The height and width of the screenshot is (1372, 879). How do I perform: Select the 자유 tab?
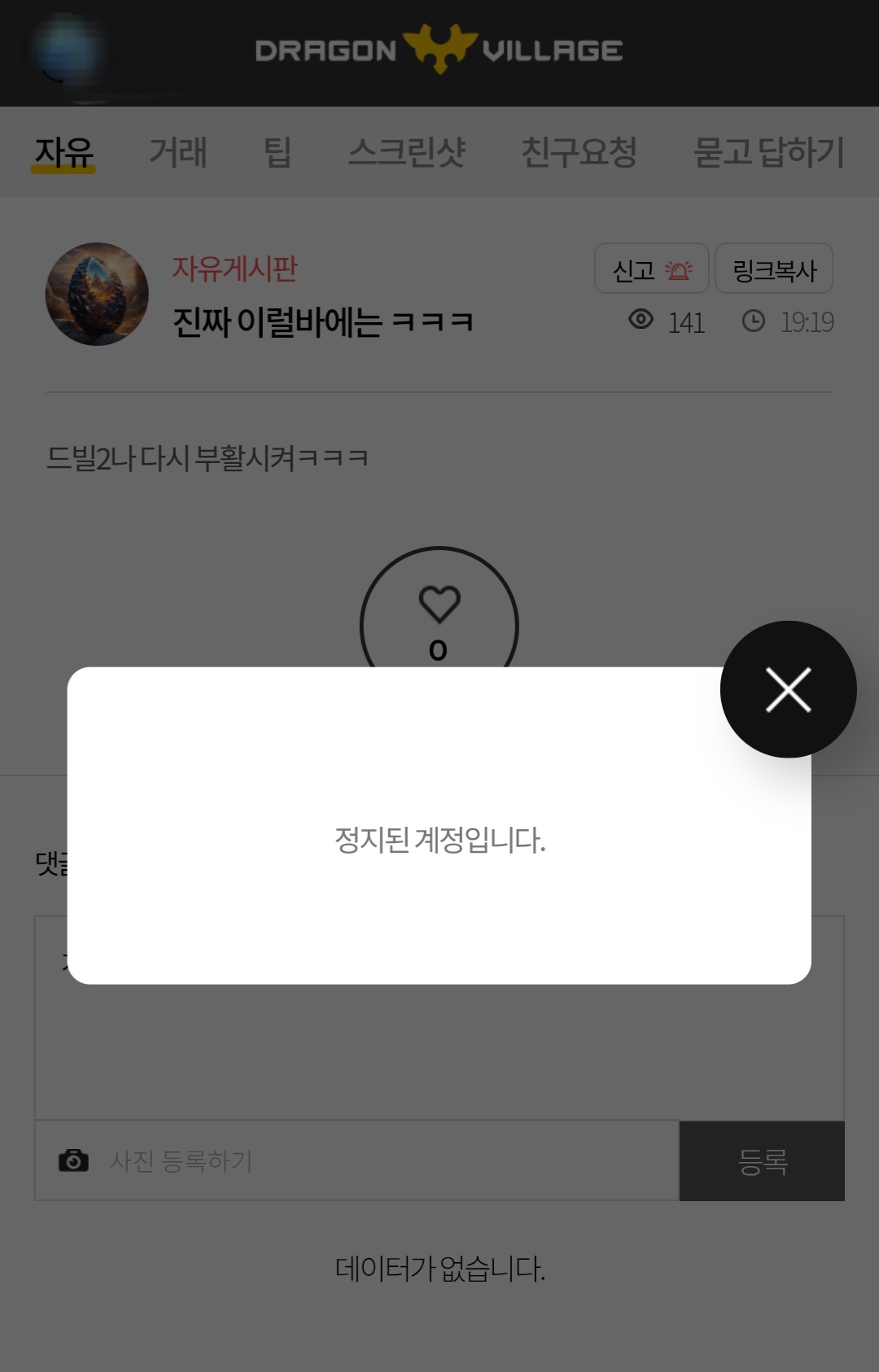63,152
